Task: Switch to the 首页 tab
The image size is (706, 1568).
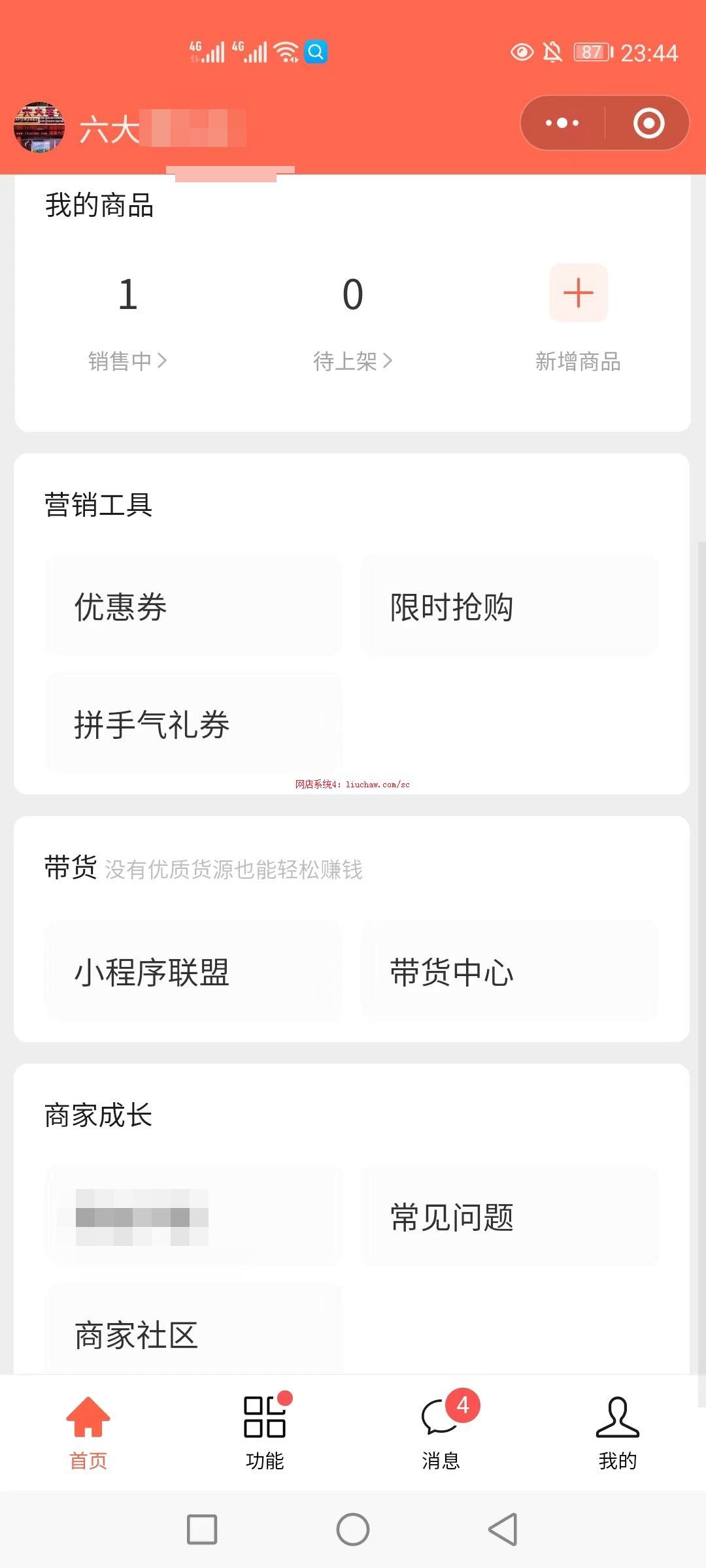Action: click(88, 1431)
